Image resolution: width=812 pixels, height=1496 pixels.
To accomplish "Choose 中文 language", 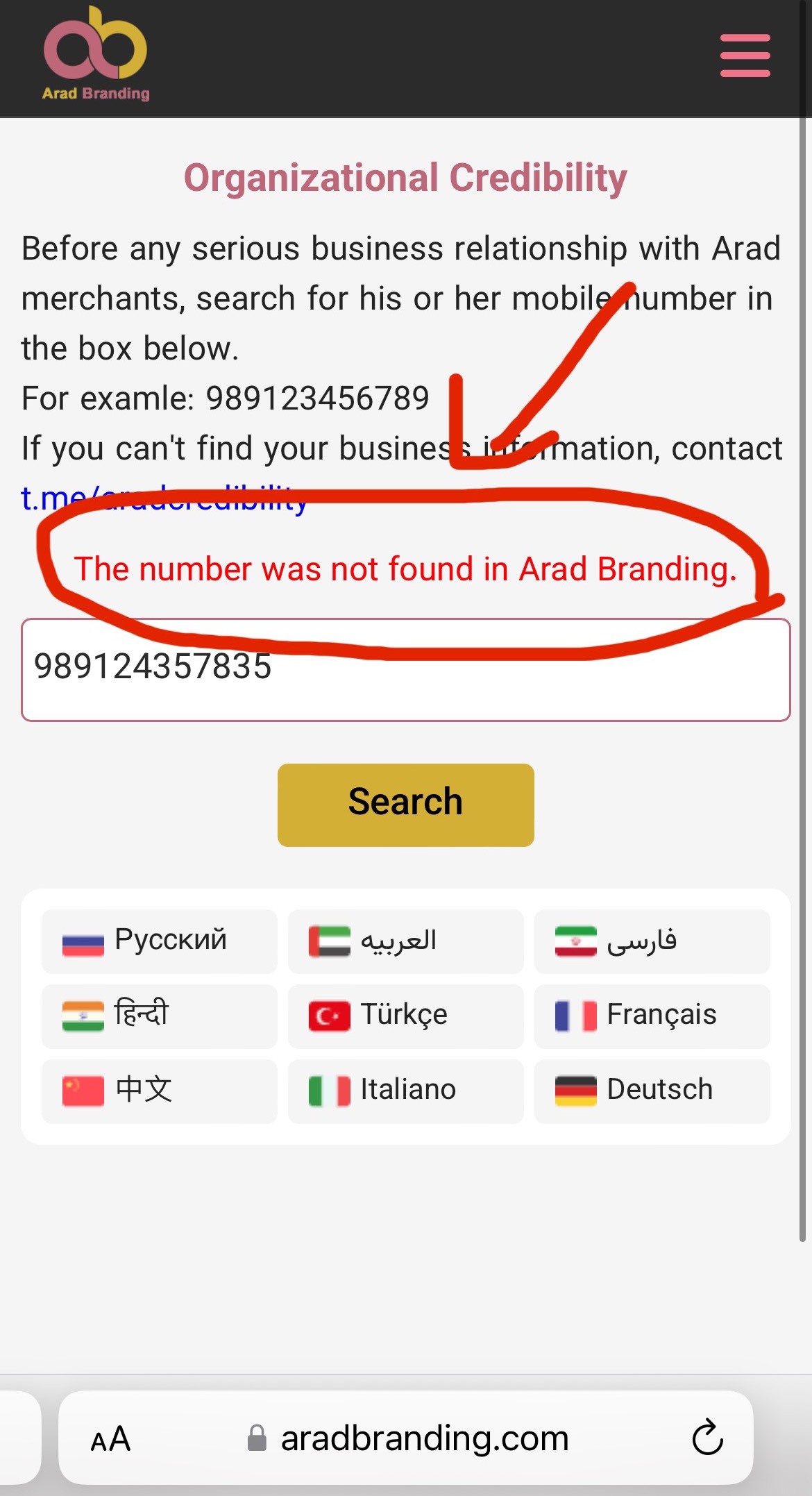I will [159, 1091].
